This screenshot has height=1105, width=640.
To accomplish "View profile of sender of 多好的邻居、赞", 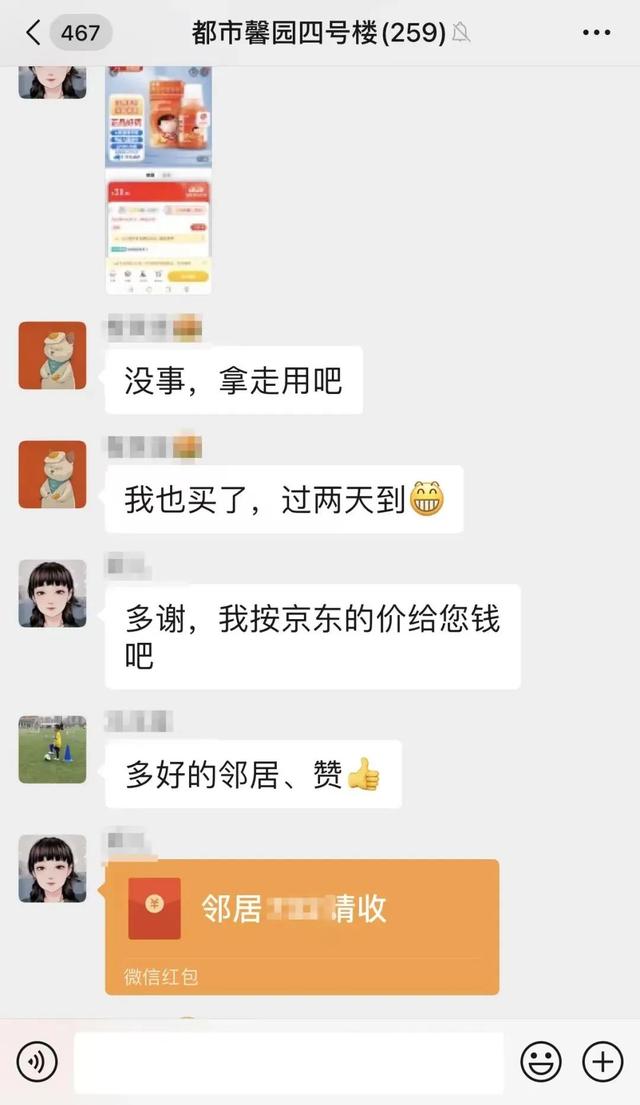I will tap(52, 750).
